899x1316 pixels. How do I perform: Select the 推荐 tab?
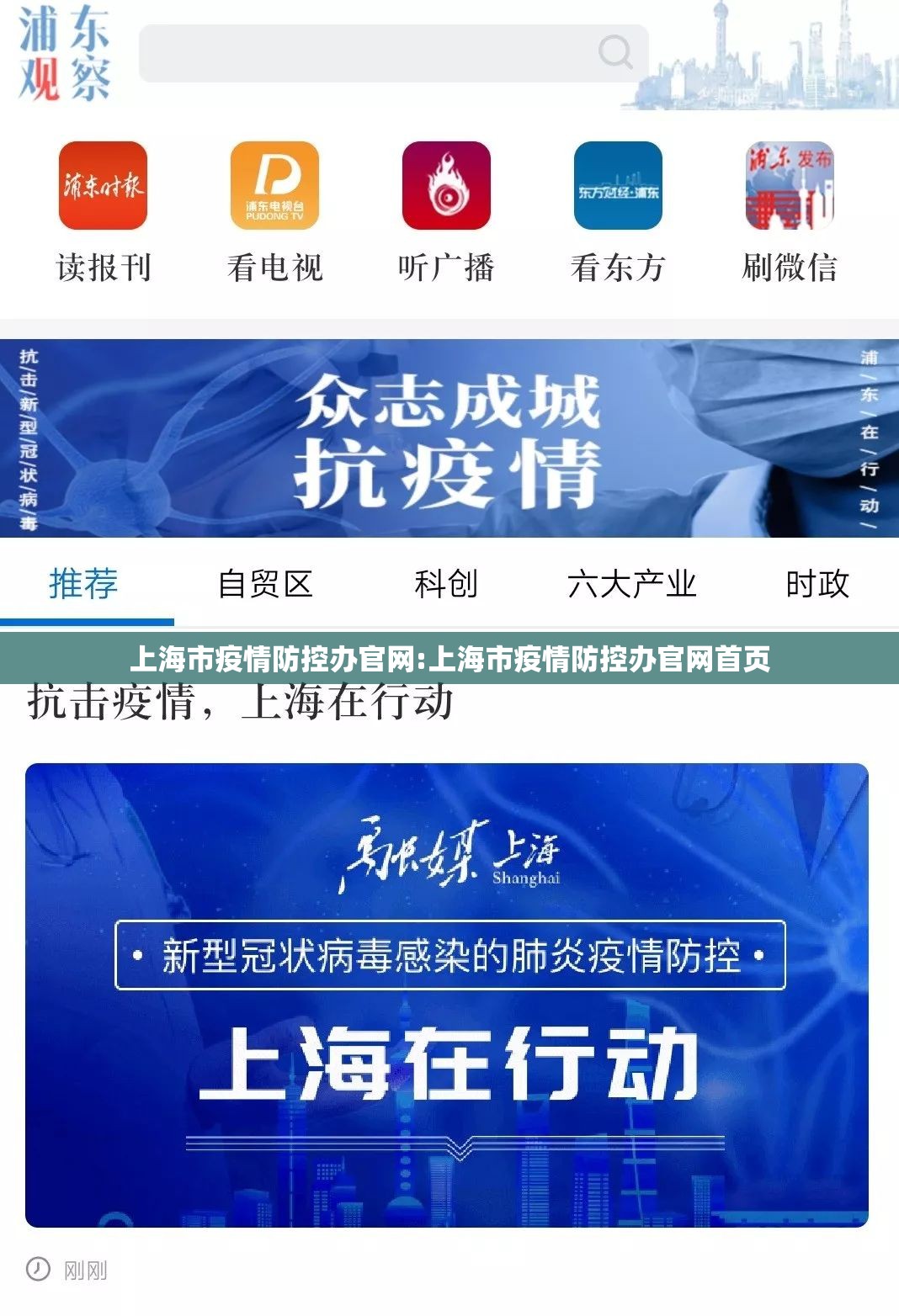tap(83, 584)
